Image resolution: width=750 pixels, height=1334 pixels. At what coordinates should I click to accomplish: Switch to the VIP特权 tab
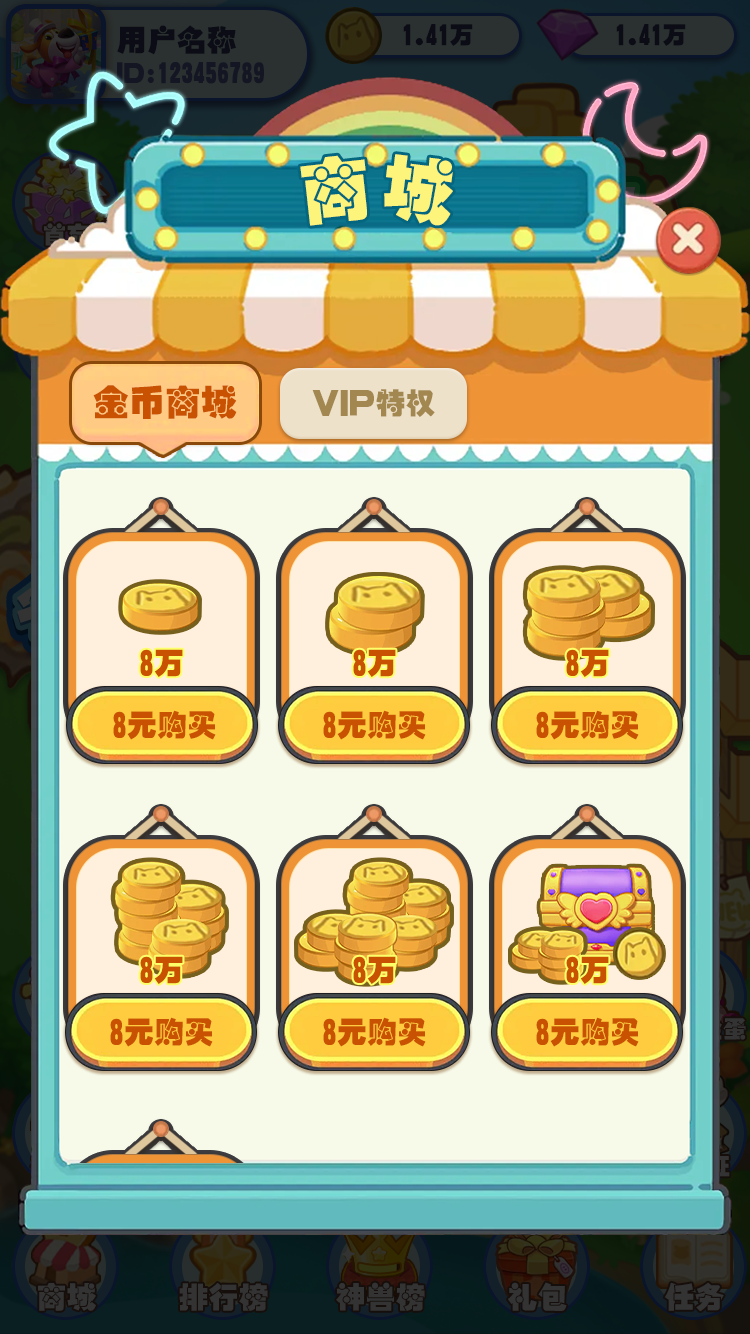coord(373,403)
